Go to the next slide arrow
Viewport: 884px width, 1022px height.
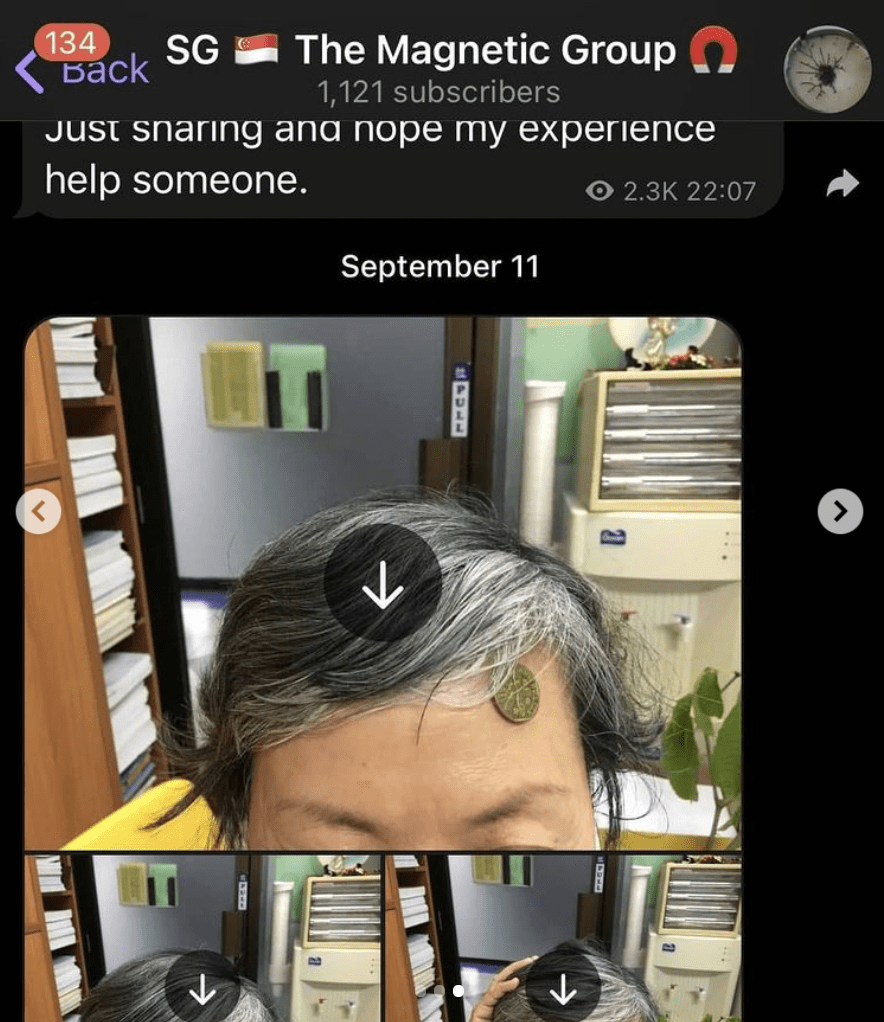pyautogui.click(x=840, y=512)
